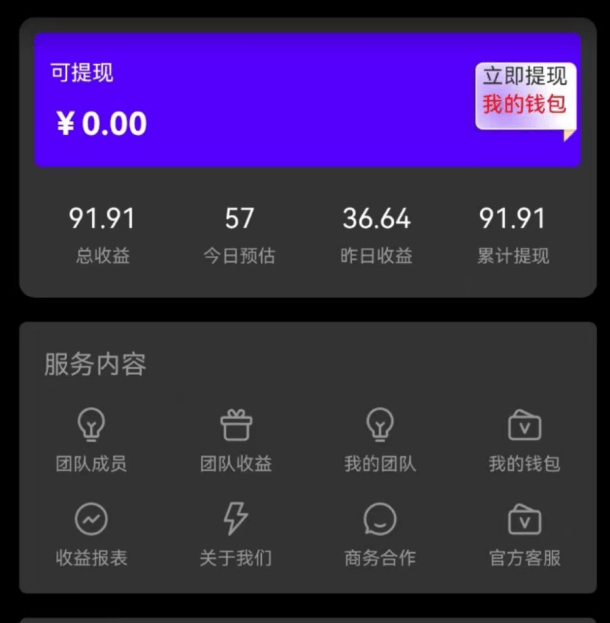Tap the 立即提现 withdraw button

(524, 77)
